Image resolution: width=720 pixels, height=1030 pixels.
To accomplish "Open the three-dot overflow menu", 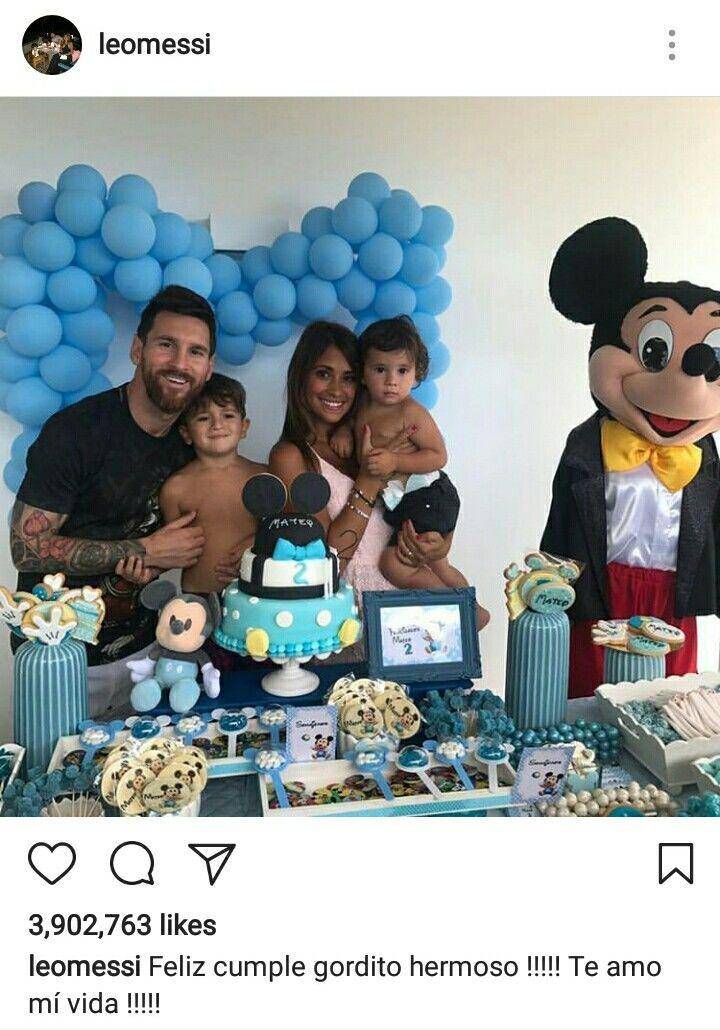I will [x=671, y=45].
